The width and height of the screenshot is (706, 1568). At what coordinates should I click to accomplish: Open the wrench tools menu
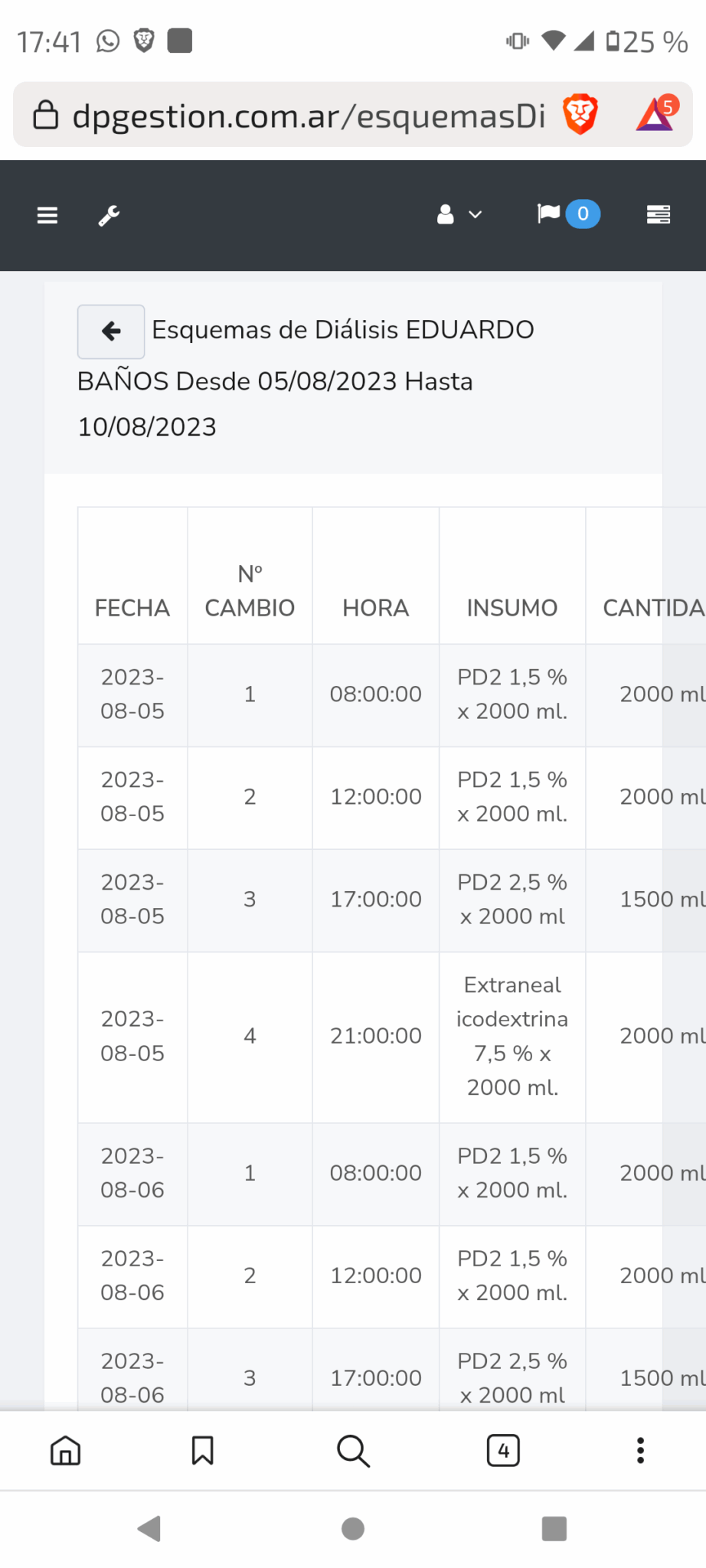pyautogui.click(x=109, y=216)
